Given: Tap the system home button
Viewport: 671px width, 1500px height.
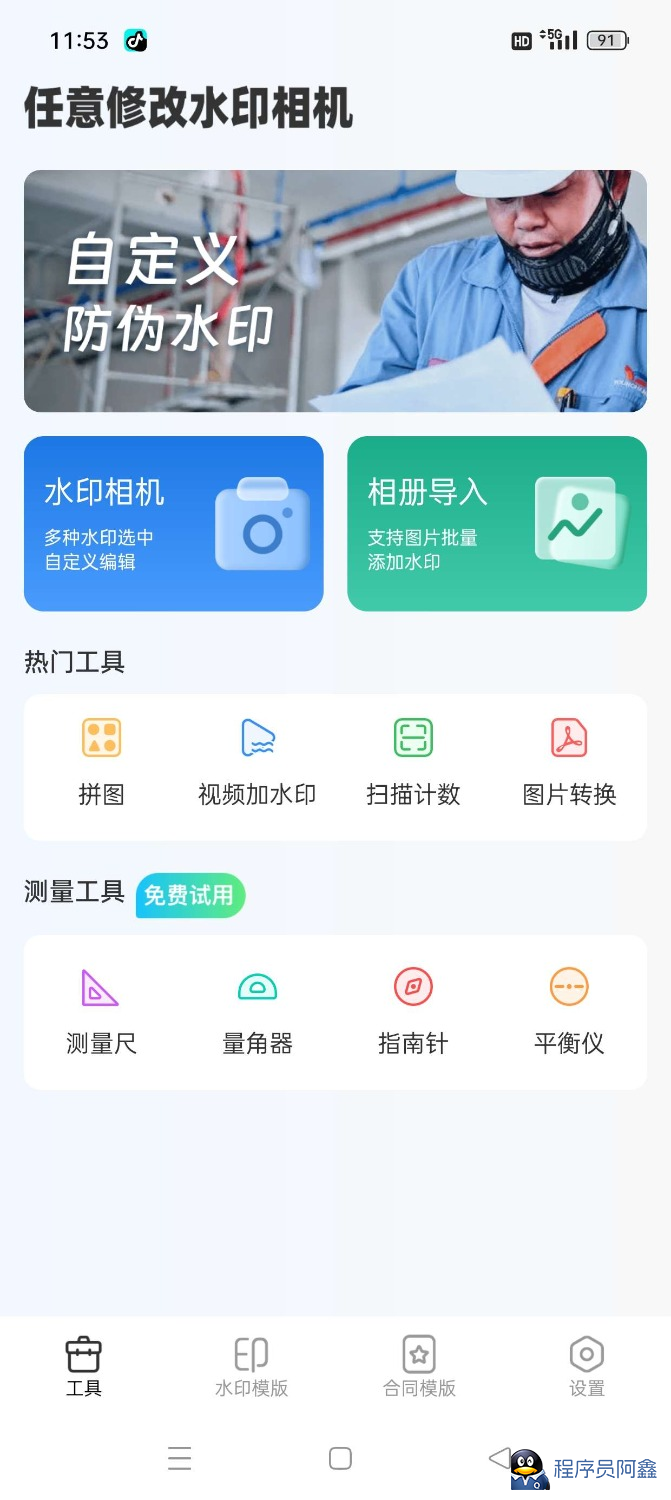Looking at the screenshot, I should tap(340, 1458).
